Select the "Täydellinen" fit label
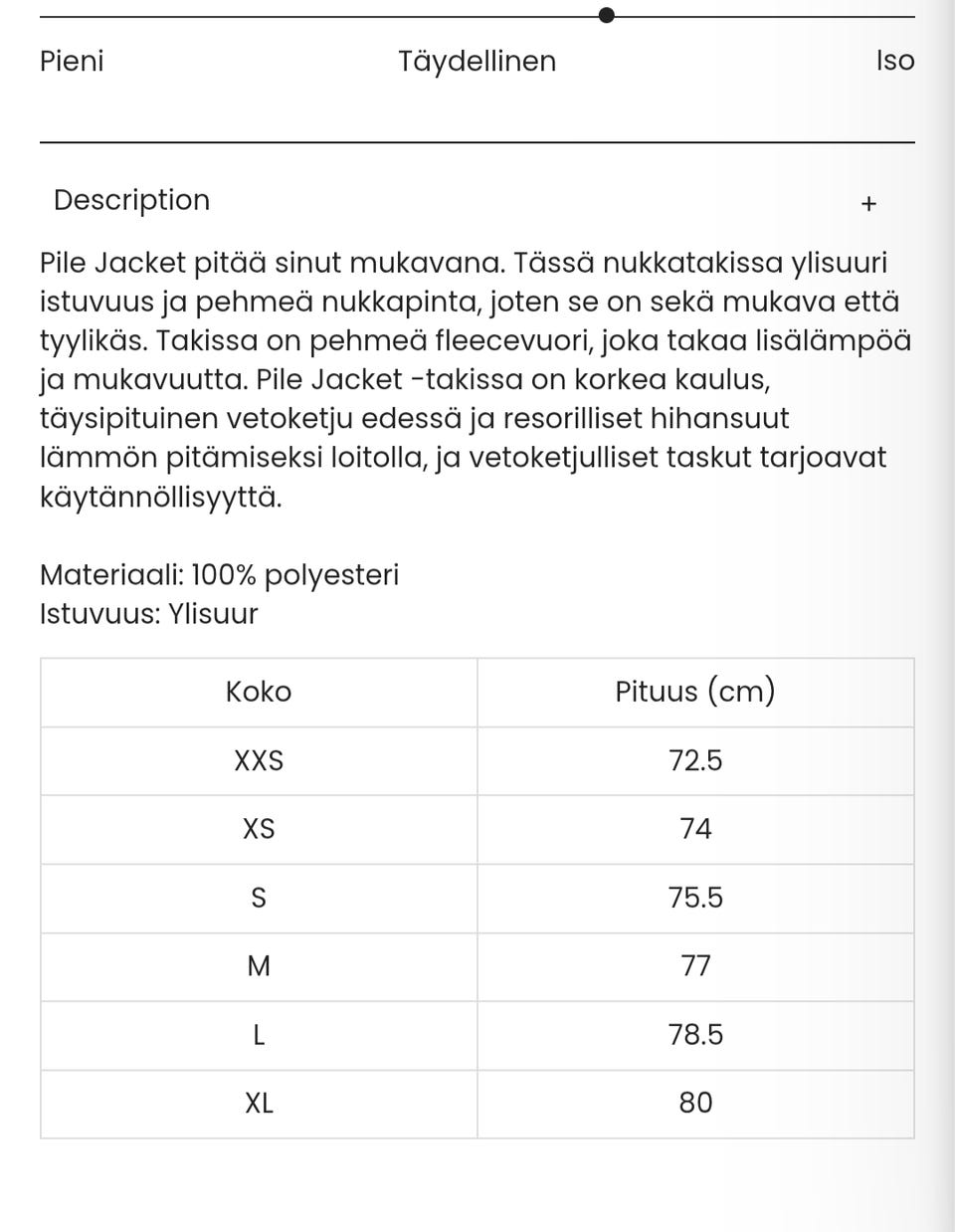 pos(477,61)
